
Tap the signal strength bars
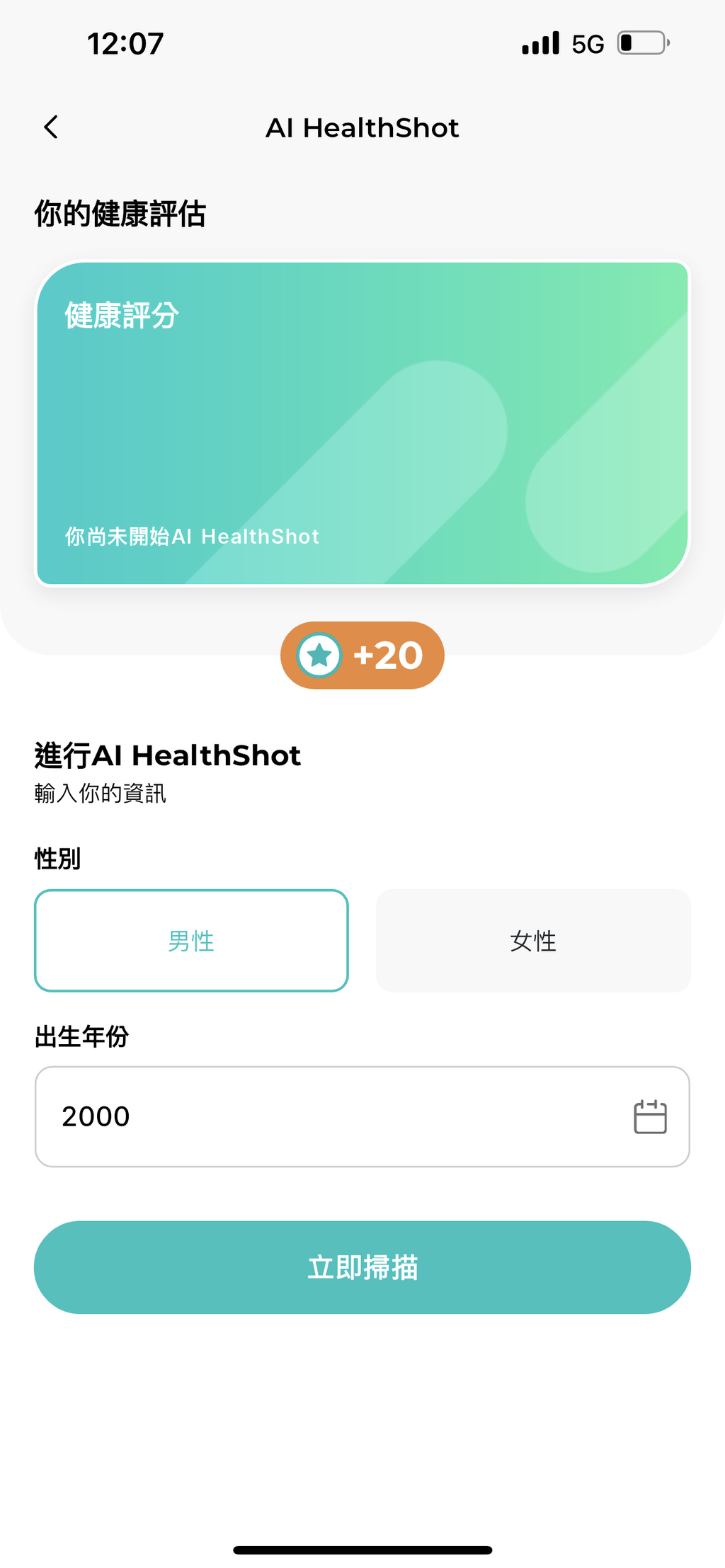(540, 42)
